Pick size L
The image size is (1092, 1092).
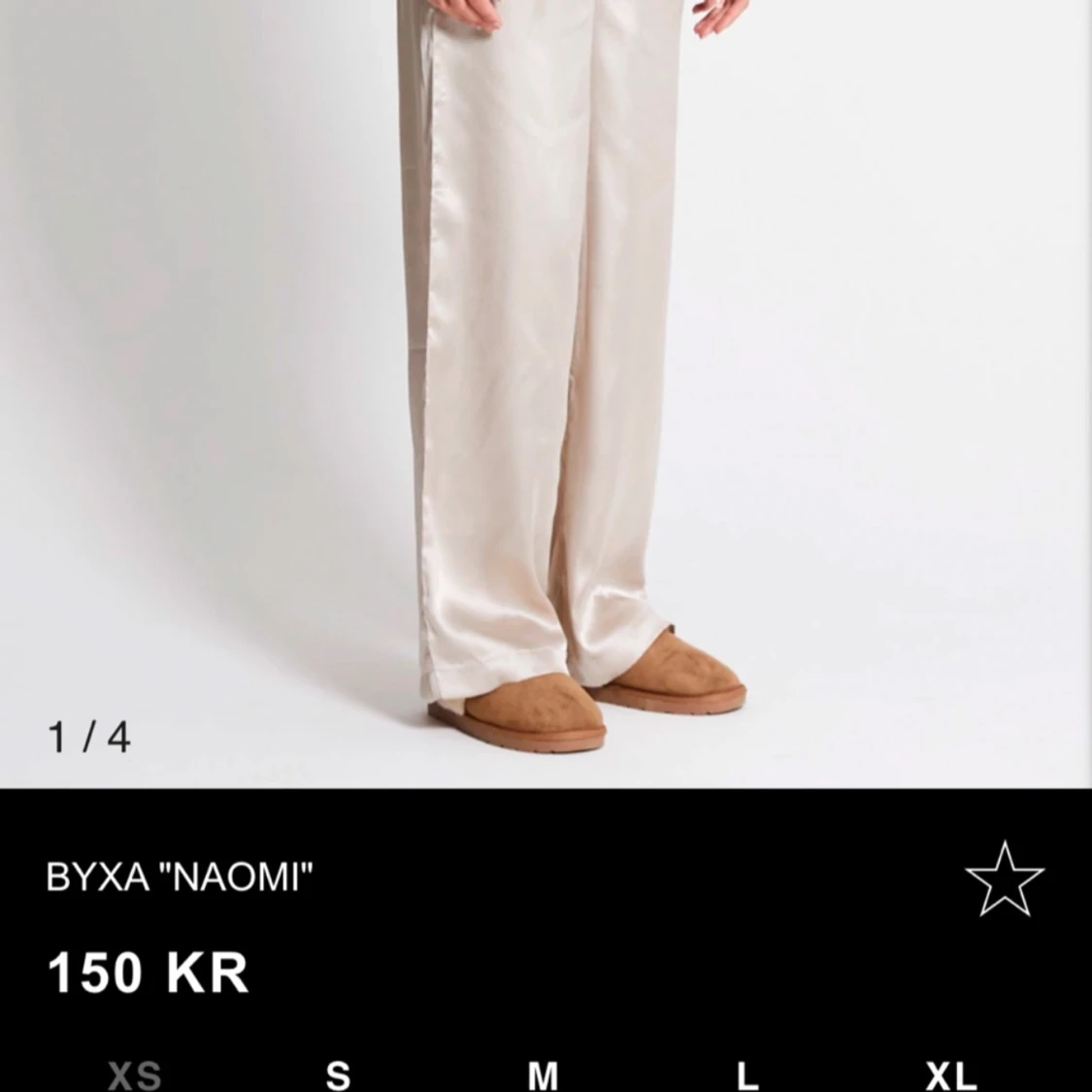(746, 1075)
